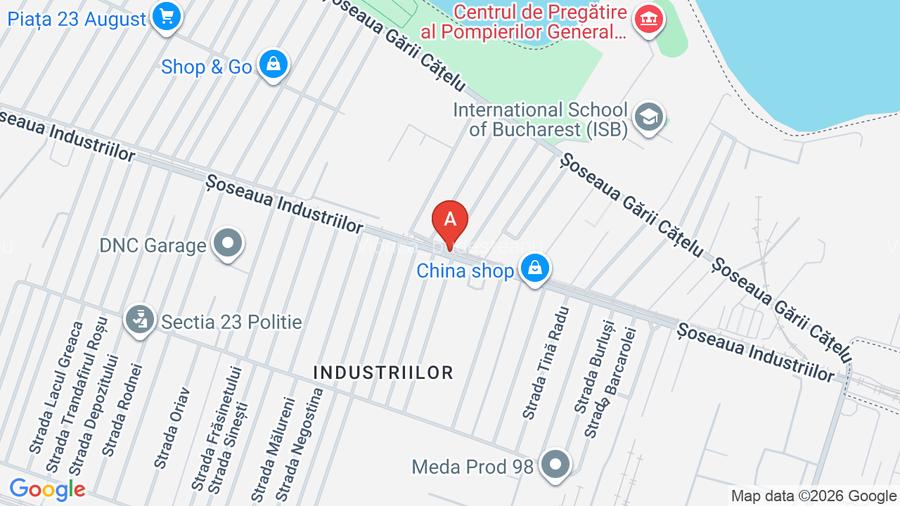900x506 pixels.
Task: Select the DNC Garage pin
Action: pos(229,243)
